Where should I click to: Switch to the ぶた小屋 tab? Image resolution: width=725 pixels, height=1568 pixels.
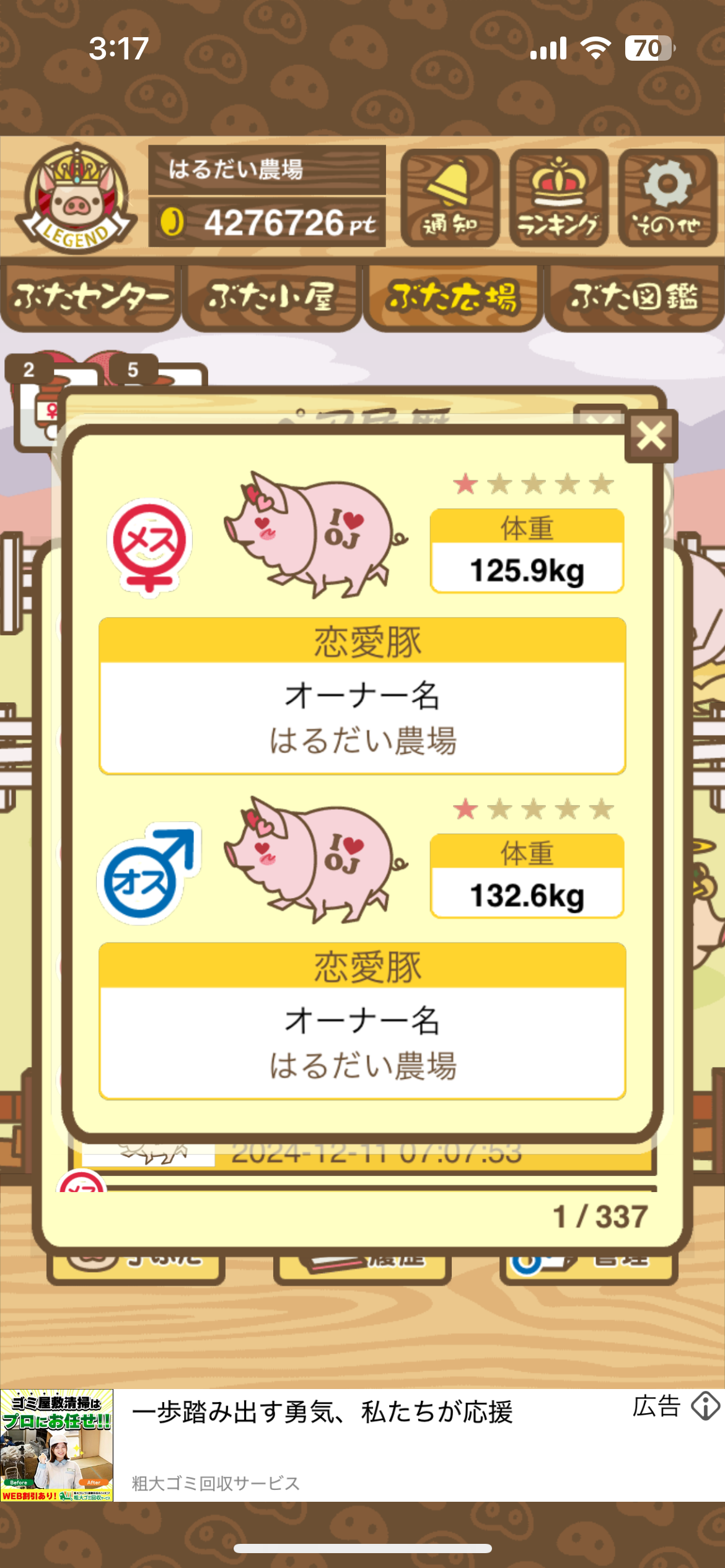(x=271, y=297)
